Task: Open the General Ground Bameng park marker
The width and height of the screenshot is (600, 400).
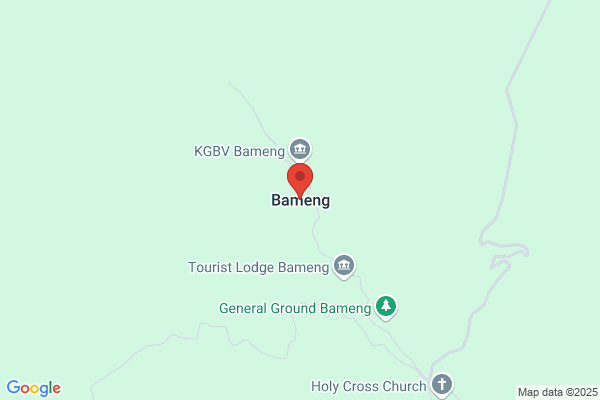Action: pyautogui.click(x=386, y=307)
